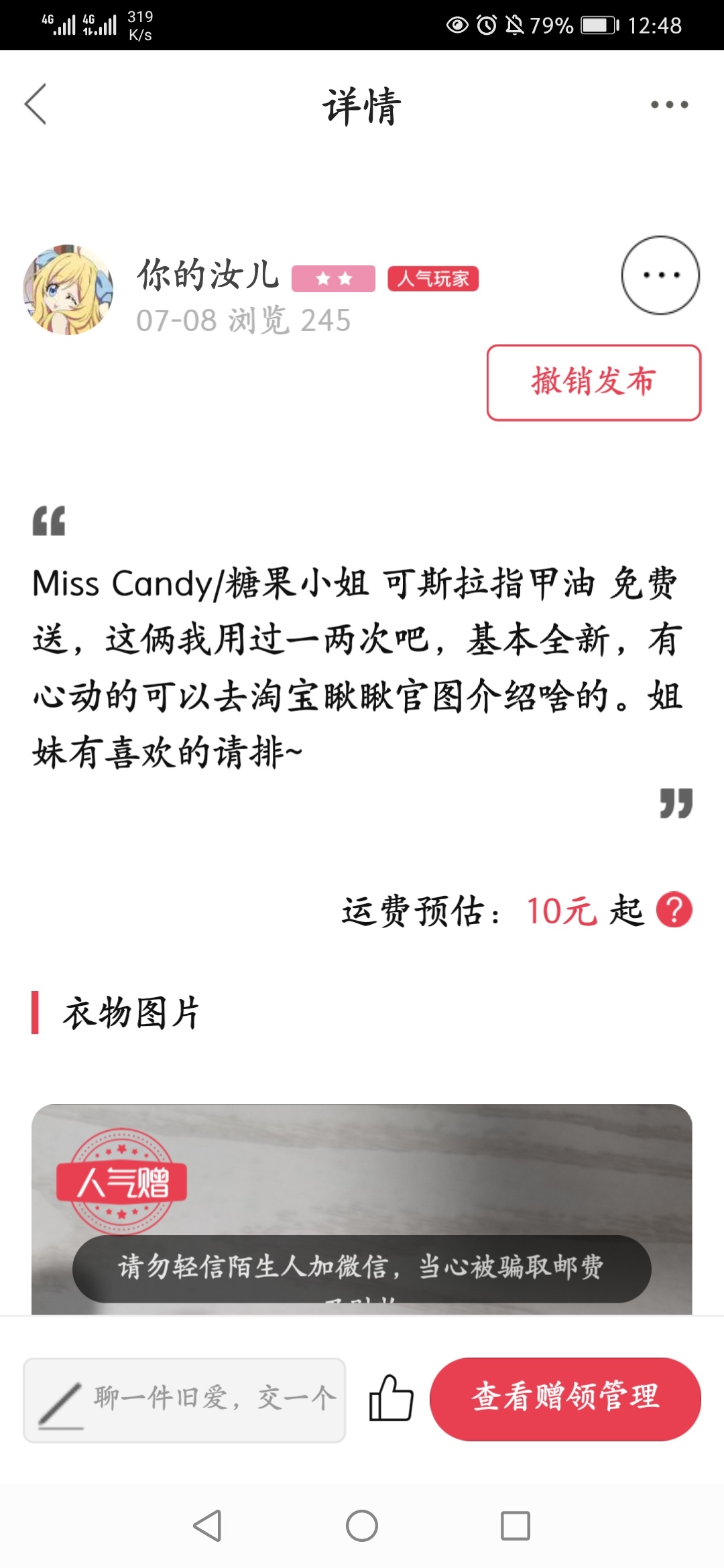Tap the circled more options button
The image size is (724, 1568).
pyautogui.click(x=660, y=275)
